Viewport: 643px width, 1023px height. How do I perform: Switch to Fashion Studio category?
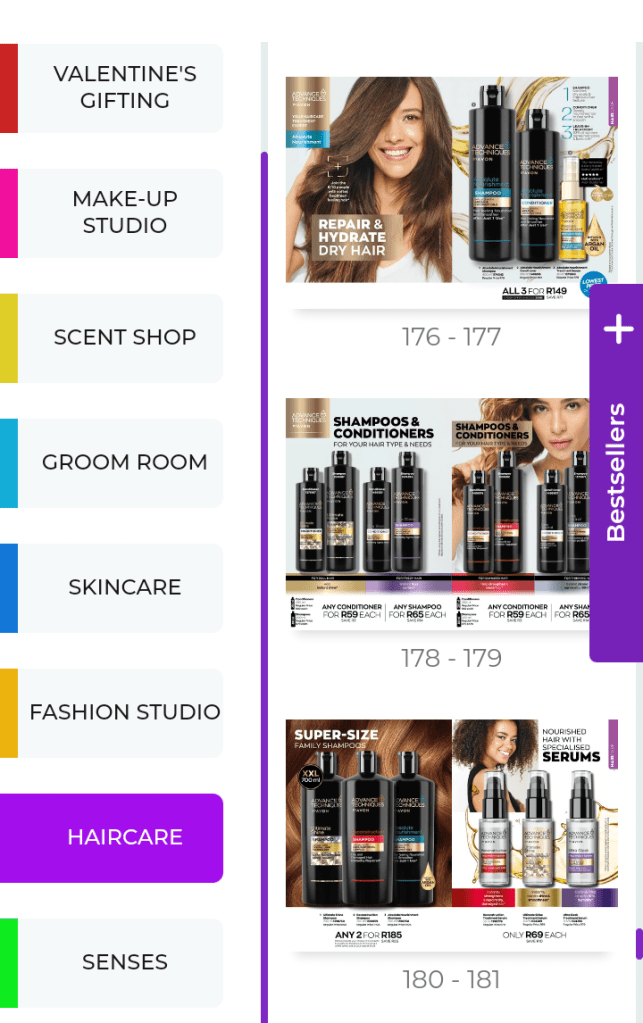[124, 713]
